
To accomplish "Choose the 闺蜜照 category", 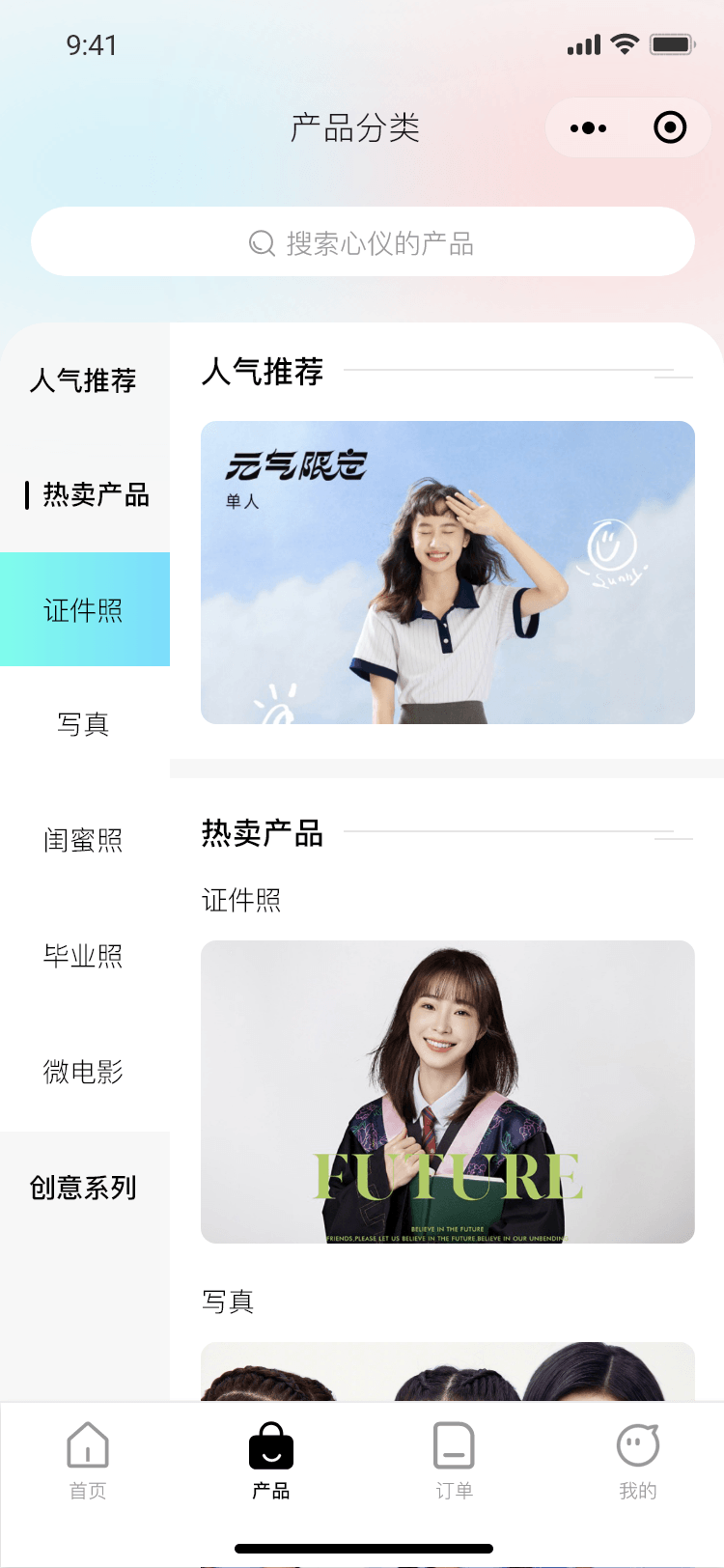I will point(85,840).
